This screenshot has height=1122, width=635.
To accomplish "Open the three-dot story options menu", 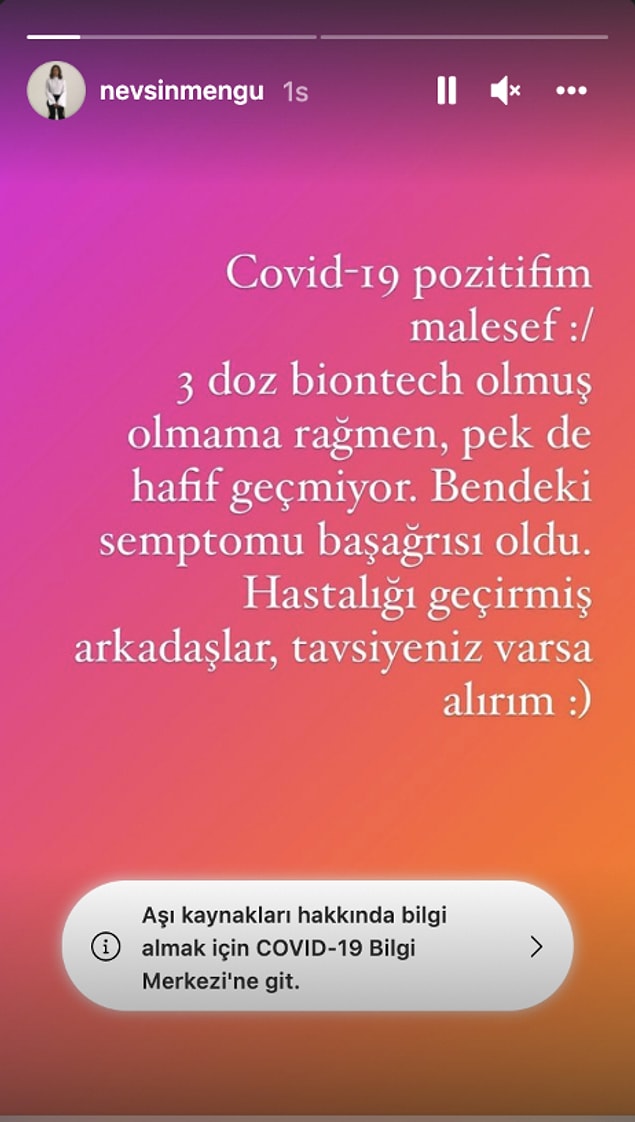I will point(571,91).
